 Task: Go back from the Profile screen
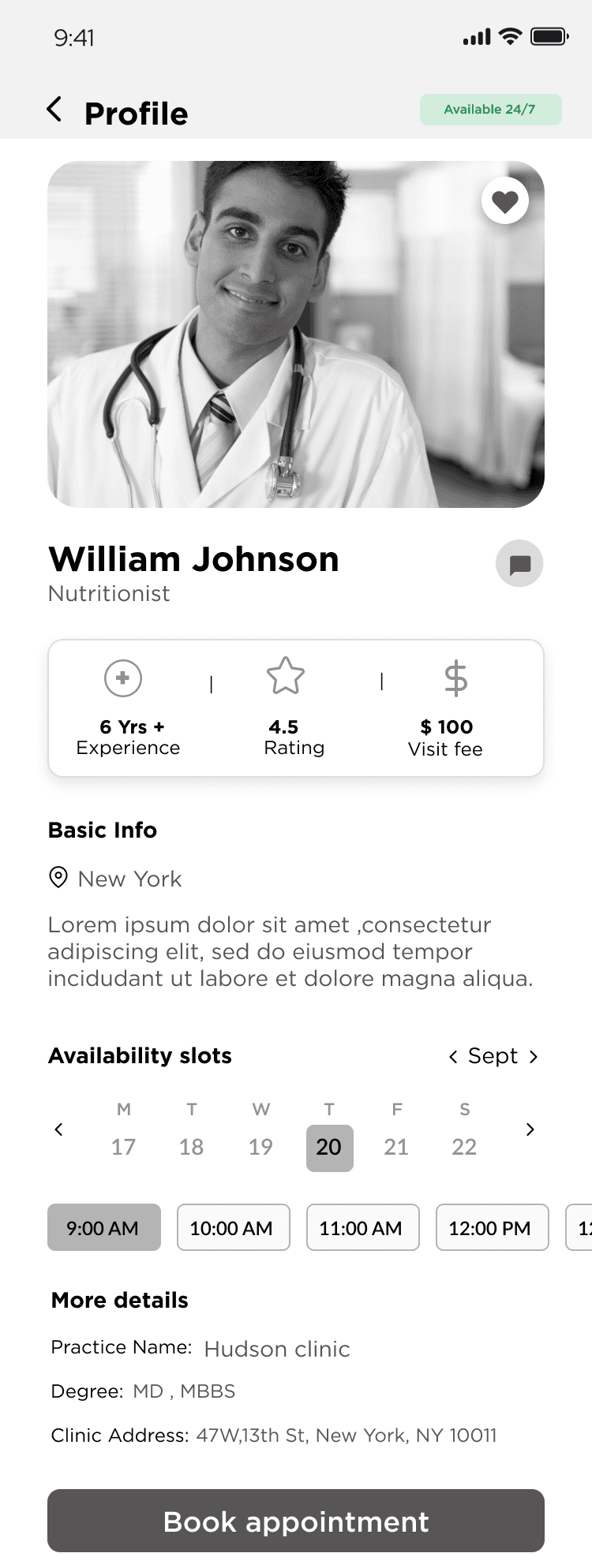tap(54, 110)
